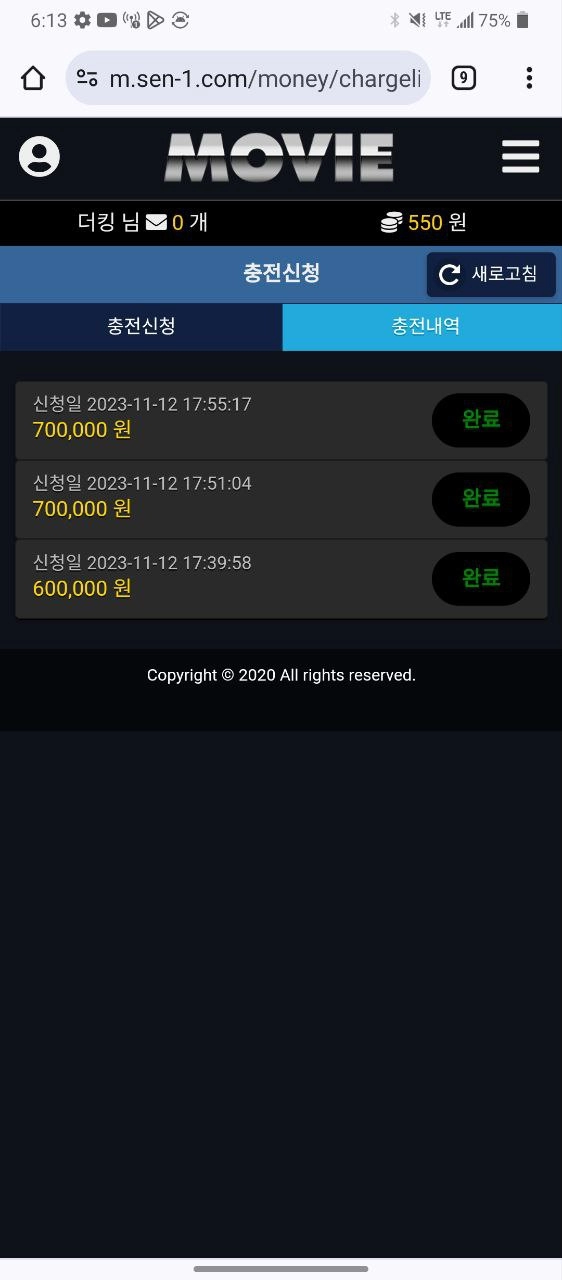Open the hamburger menu
The width and height of the screenshot is (562, 1280).
point(520,157)
